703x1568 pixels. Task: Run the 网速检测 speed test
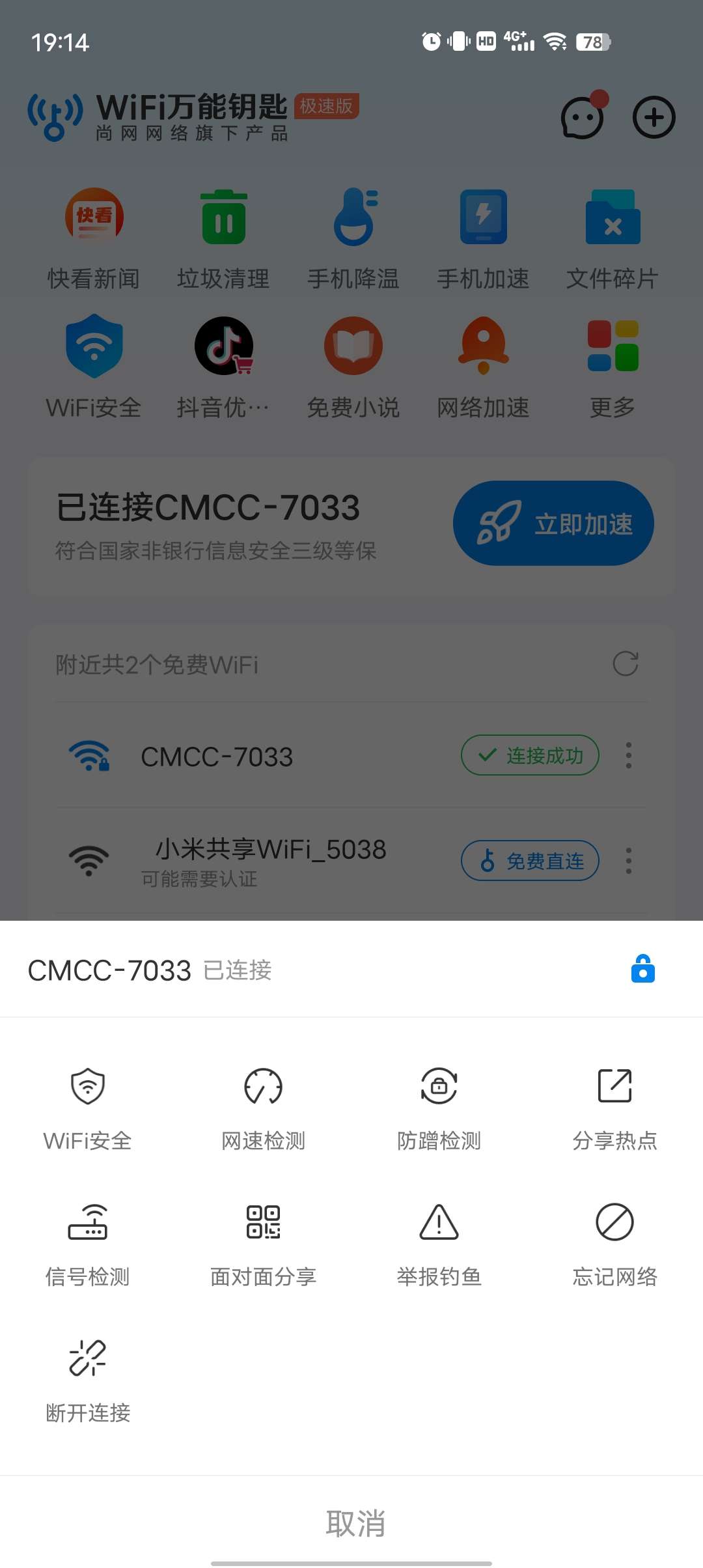click(264, 1107)
